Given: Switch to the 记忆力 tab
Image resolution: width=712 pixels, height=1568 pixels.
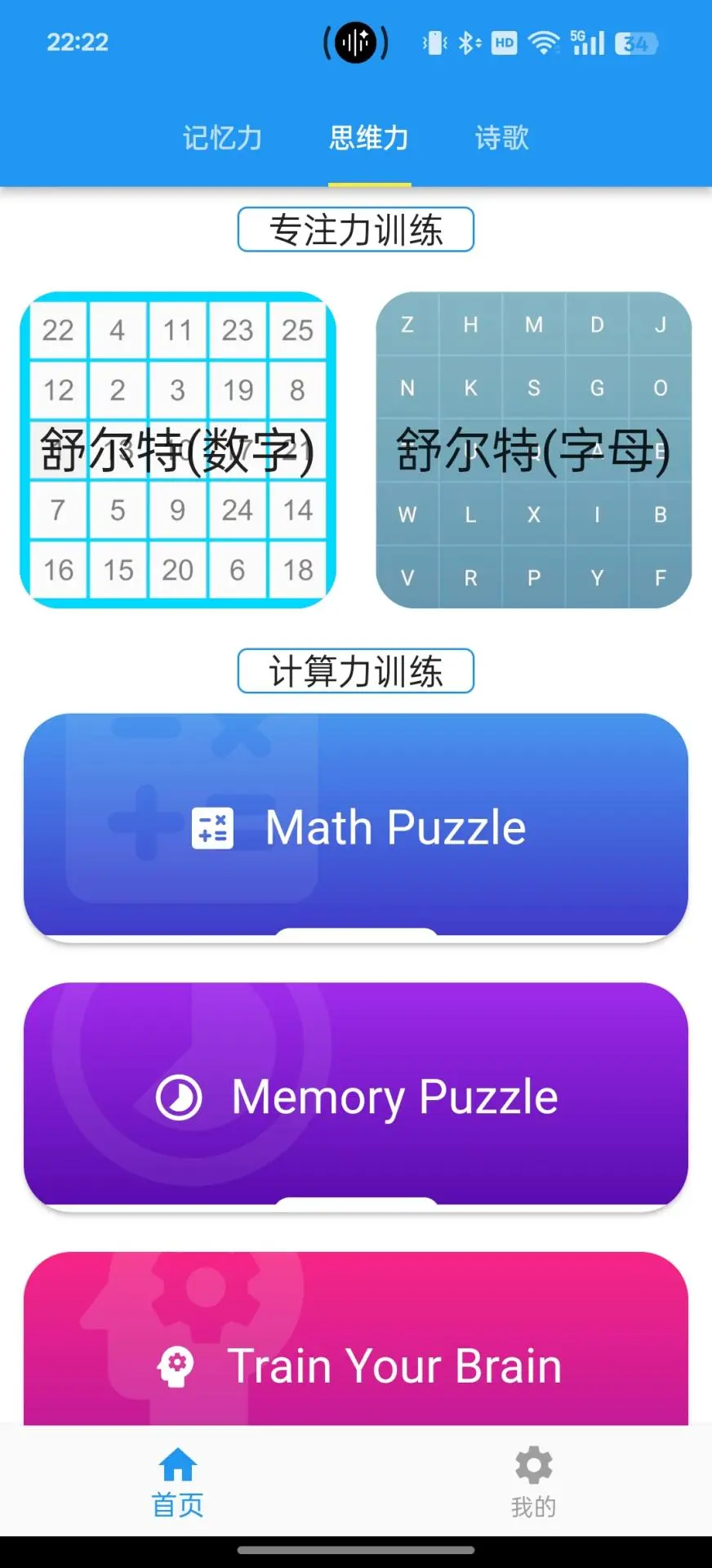Looking at the screenshot, I should coord(222,138).
